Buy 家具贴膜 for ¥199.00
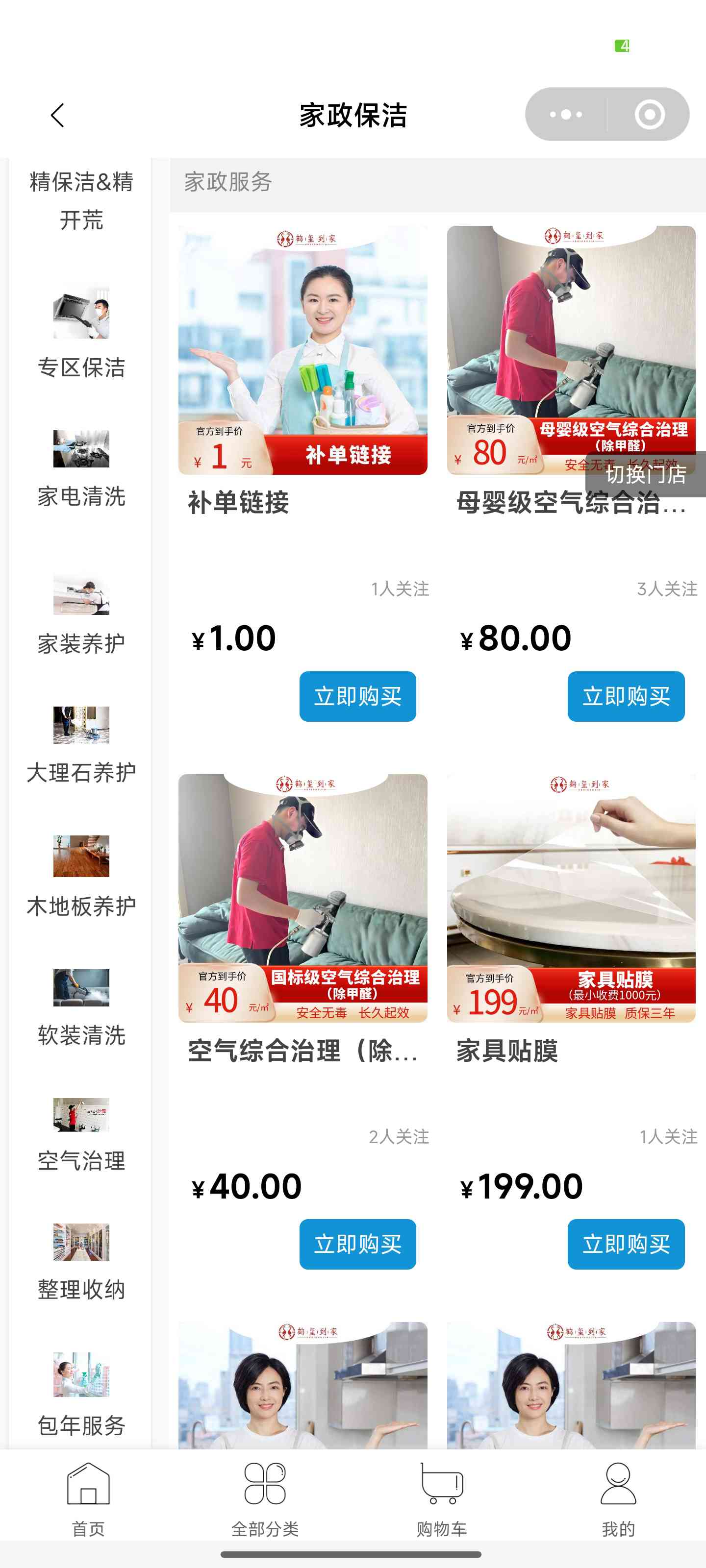The image size is (706, 1568). click(x=626, y=1244)
